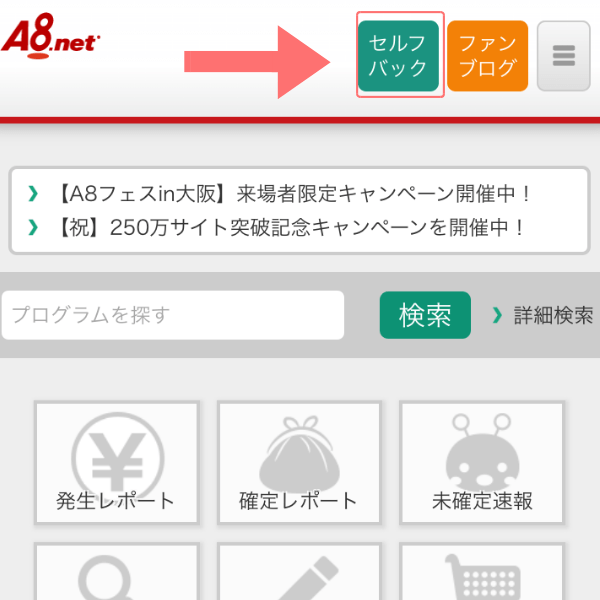Open the shopping cart icon tile
Viewport: 600px width, 600px height.
[x=482, y=573]
